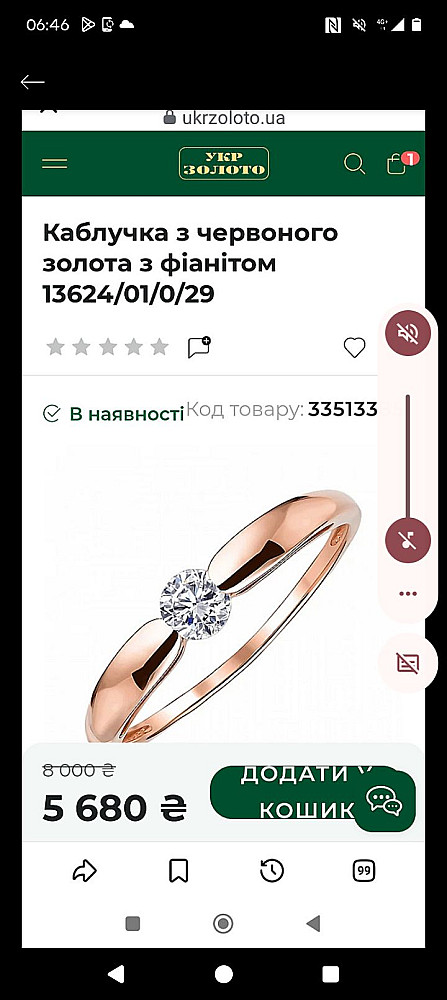Go back with the top-left arrow
The width and height of the screenshot is (447, 1000).
(x=33, y=82)
